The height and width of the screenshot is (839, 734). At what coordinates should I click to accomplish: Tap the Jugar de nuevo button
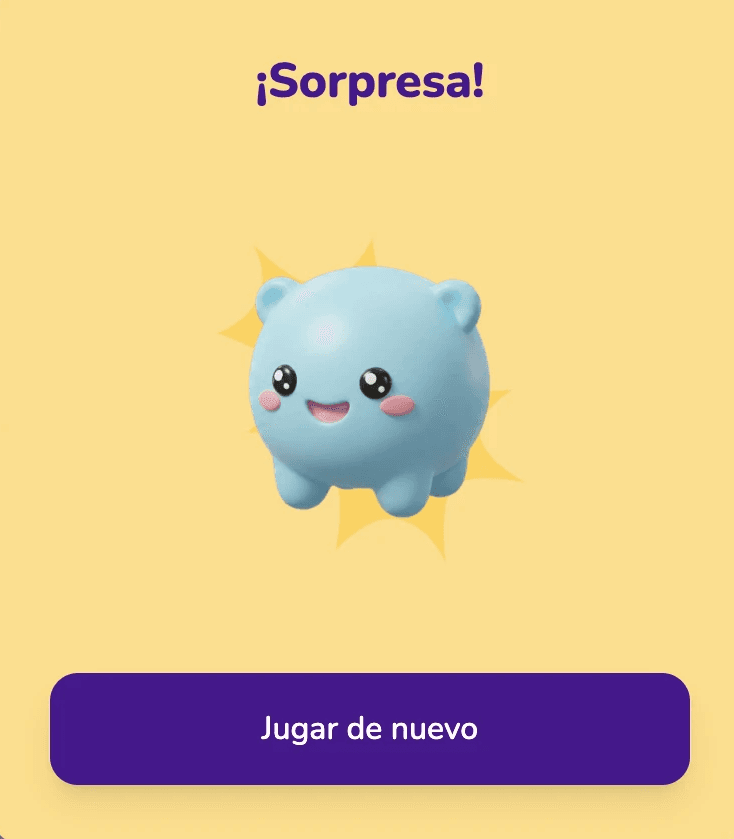[370, 729]
